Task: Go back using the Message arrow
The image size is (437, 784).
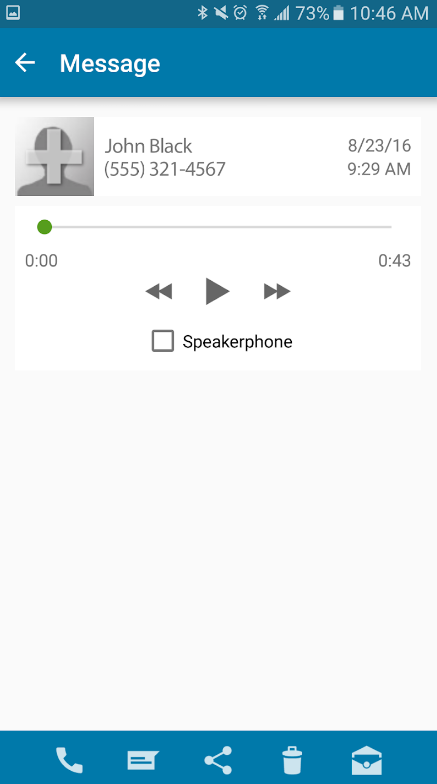Action: [25, 63]
